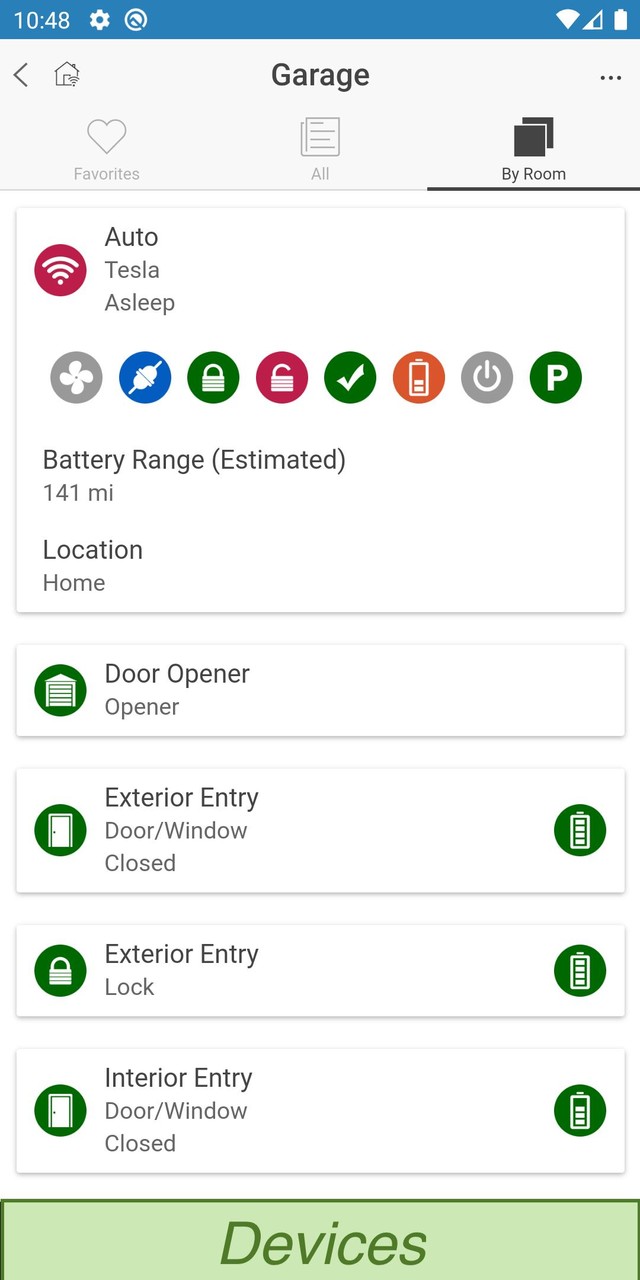Tap the green P park icon
640x1280 pixels.
[x=555, y=378]
